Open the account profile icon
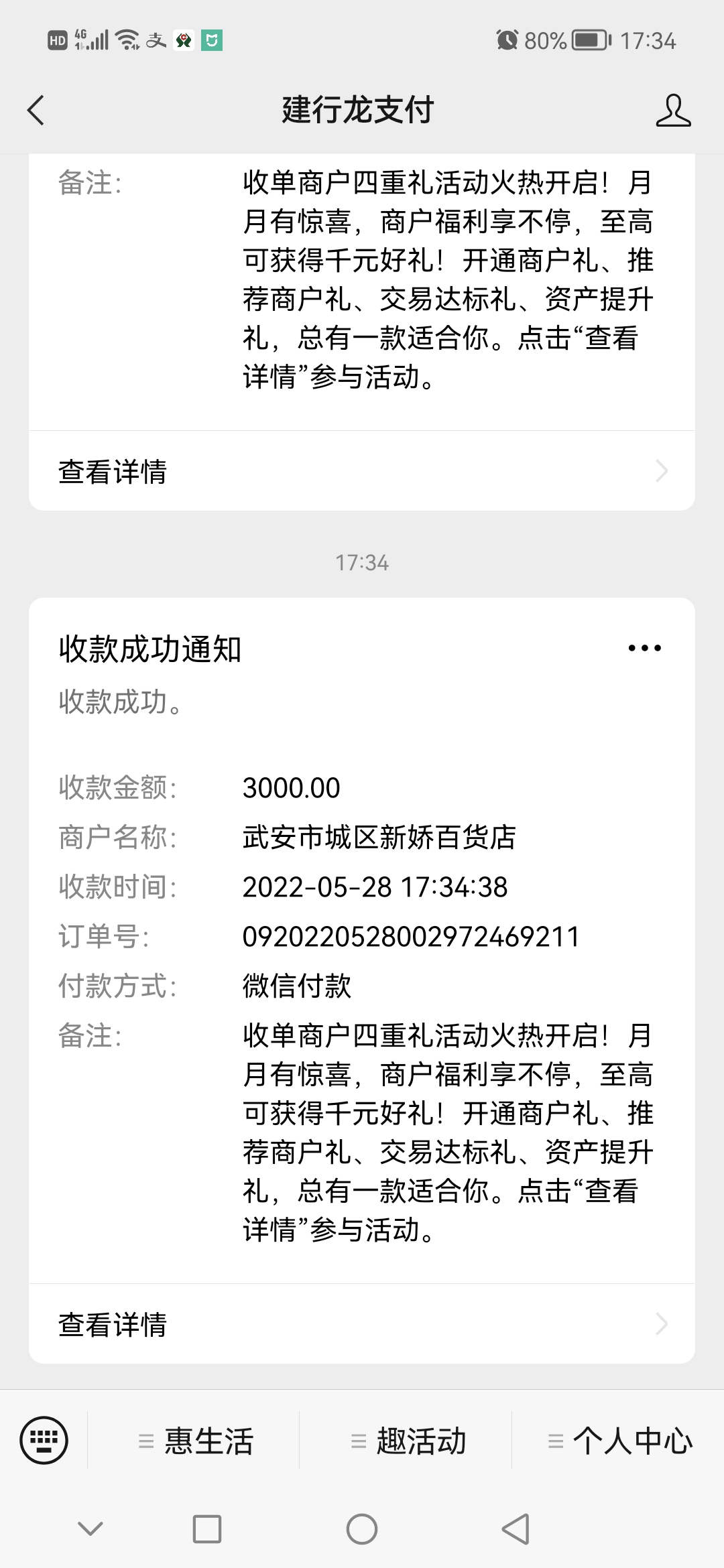This screenshot has width=724, height=1568. click(673, 110)
